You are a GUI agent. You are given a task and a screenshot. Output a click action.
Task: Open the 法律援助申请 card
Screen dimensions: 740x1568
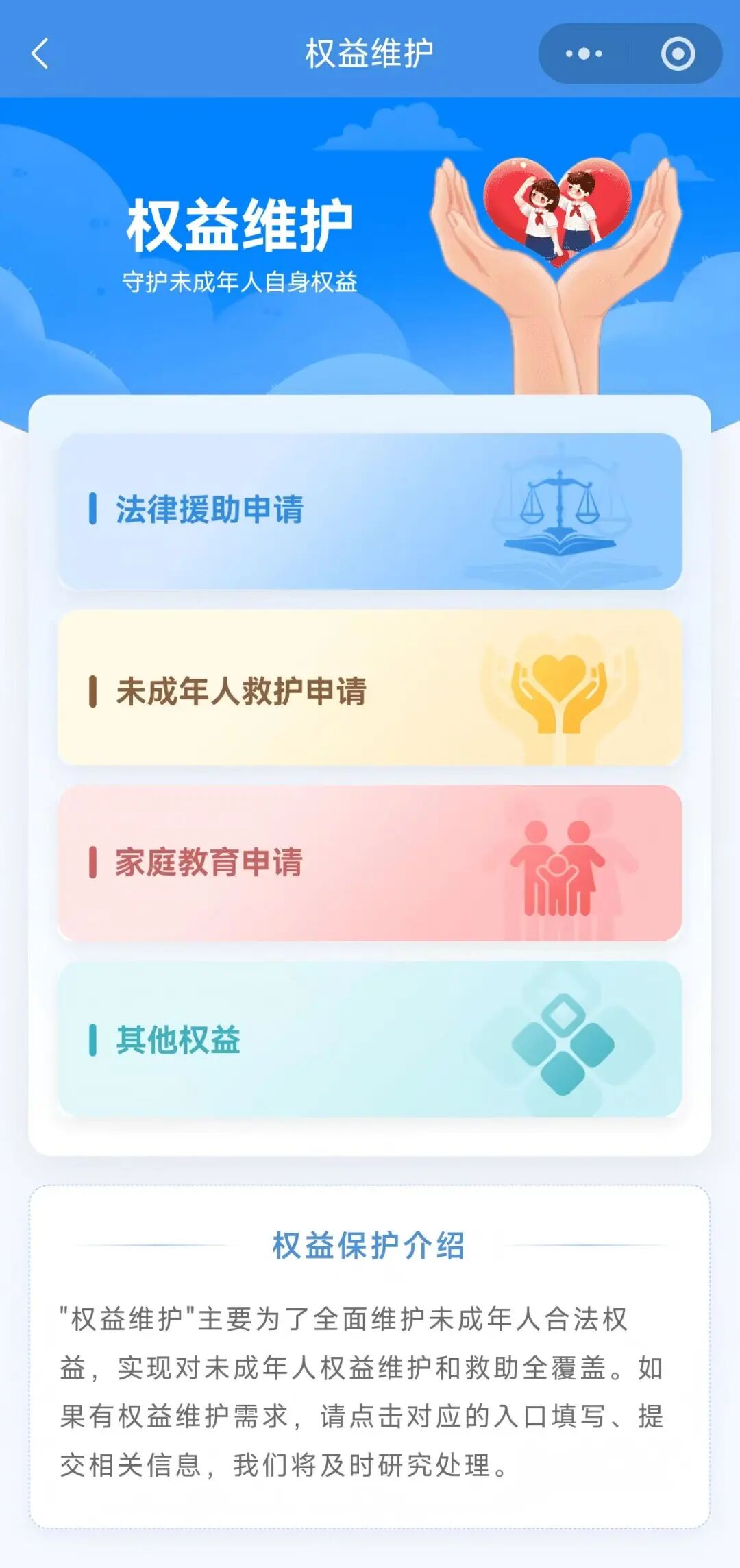point(370,511)
